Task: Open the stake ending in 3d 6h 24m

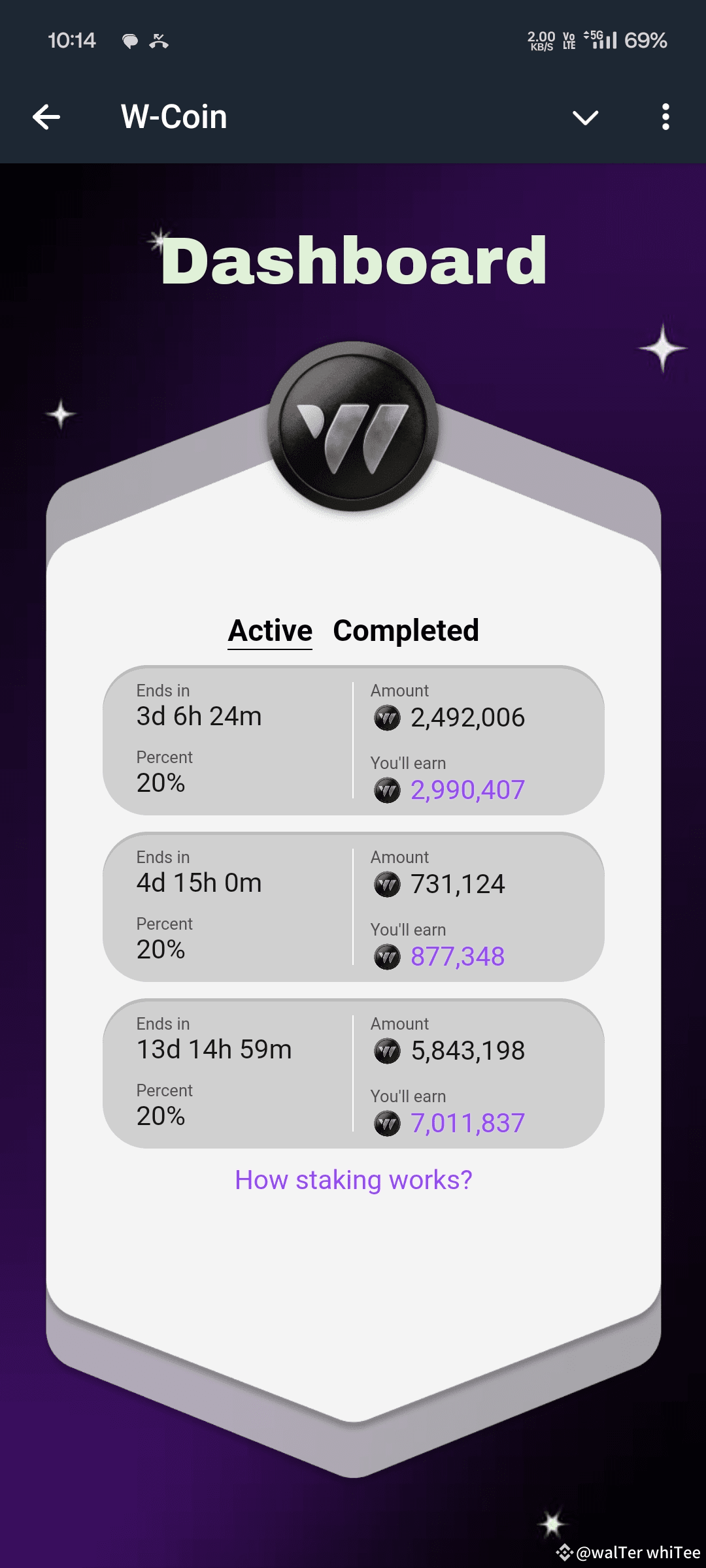Action: (353, 741)
